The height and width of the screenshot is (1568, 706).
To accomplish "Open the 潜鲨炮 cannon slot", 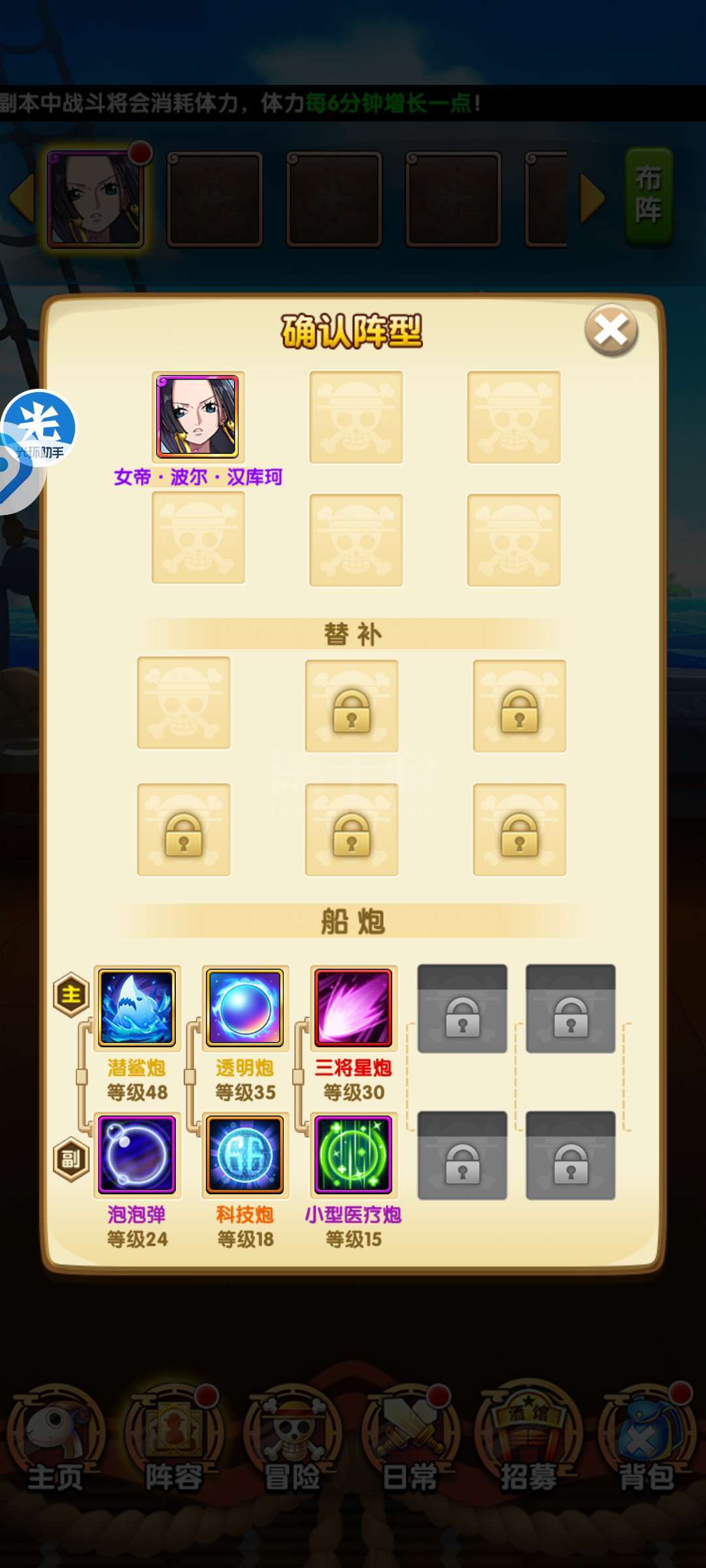I will tap(137, 1007).
